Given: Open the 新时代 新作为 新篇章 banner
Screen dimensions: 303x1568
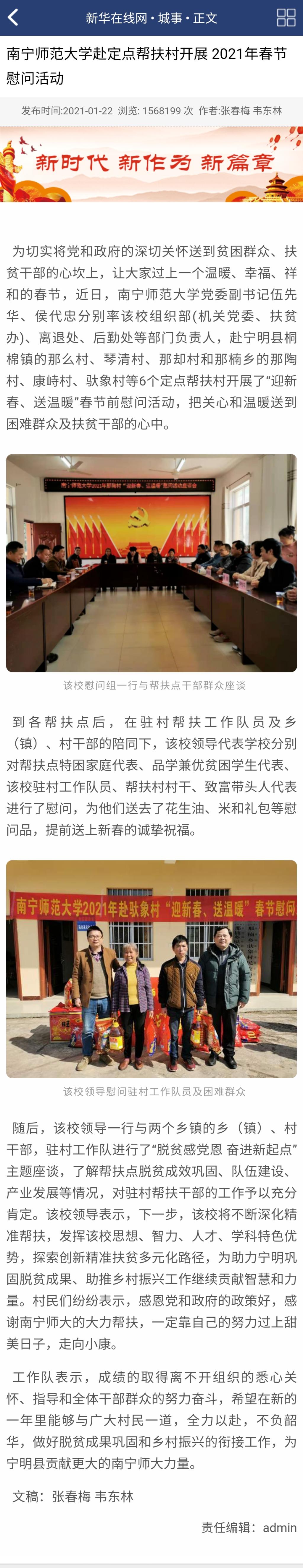Looking at the screenshot, I should coord(151,164).
